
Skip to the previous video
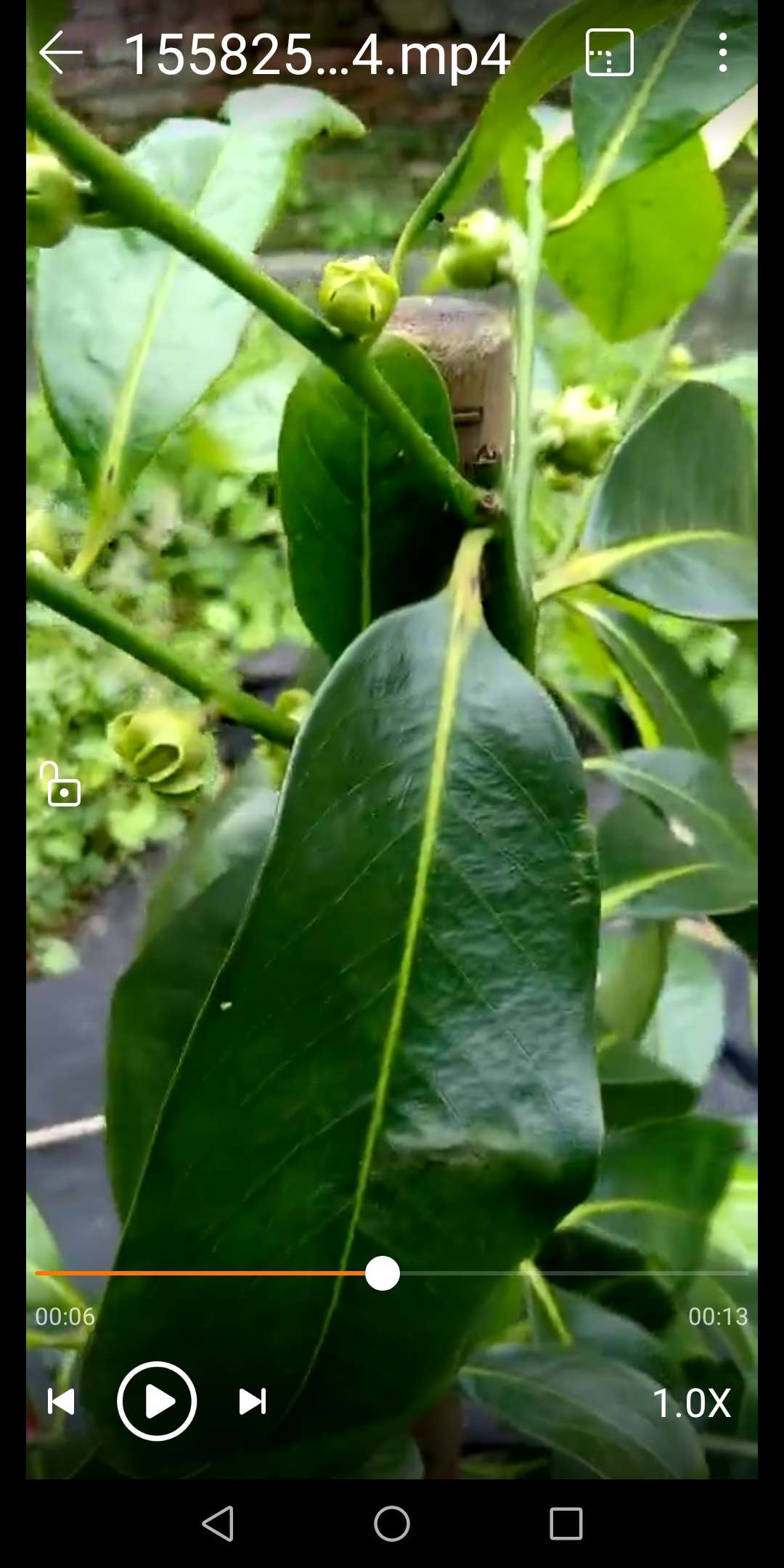click(x=62, y=1401)
